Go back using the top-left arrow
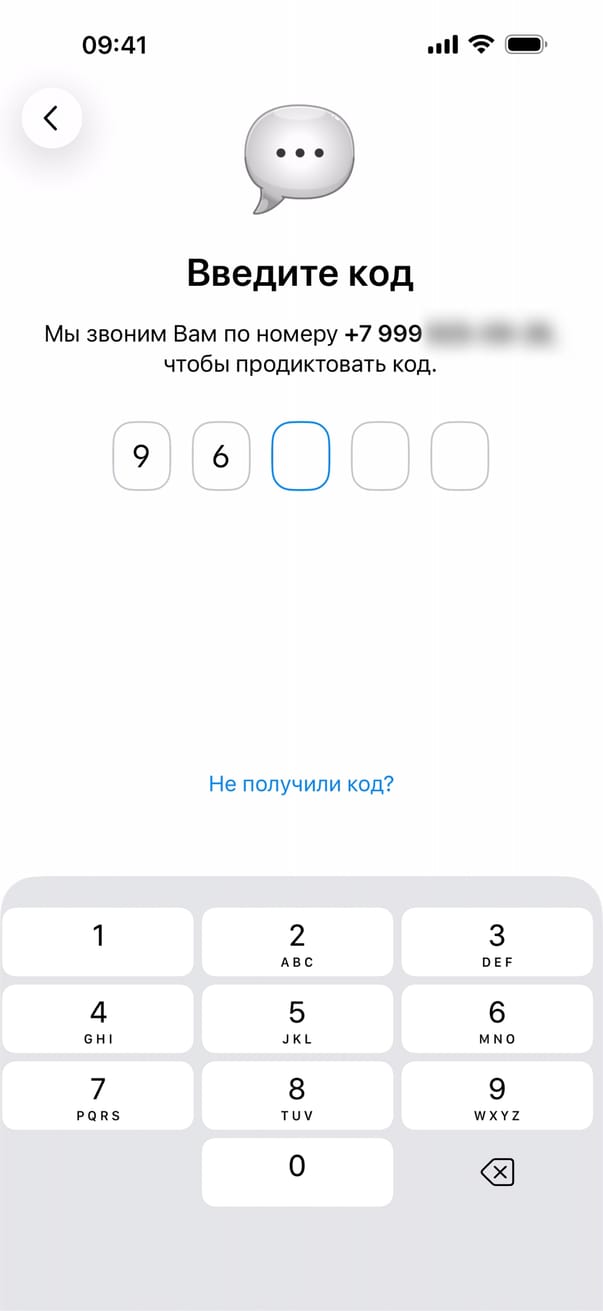This screenshot has width=603, height=1311. coord(51,118)
